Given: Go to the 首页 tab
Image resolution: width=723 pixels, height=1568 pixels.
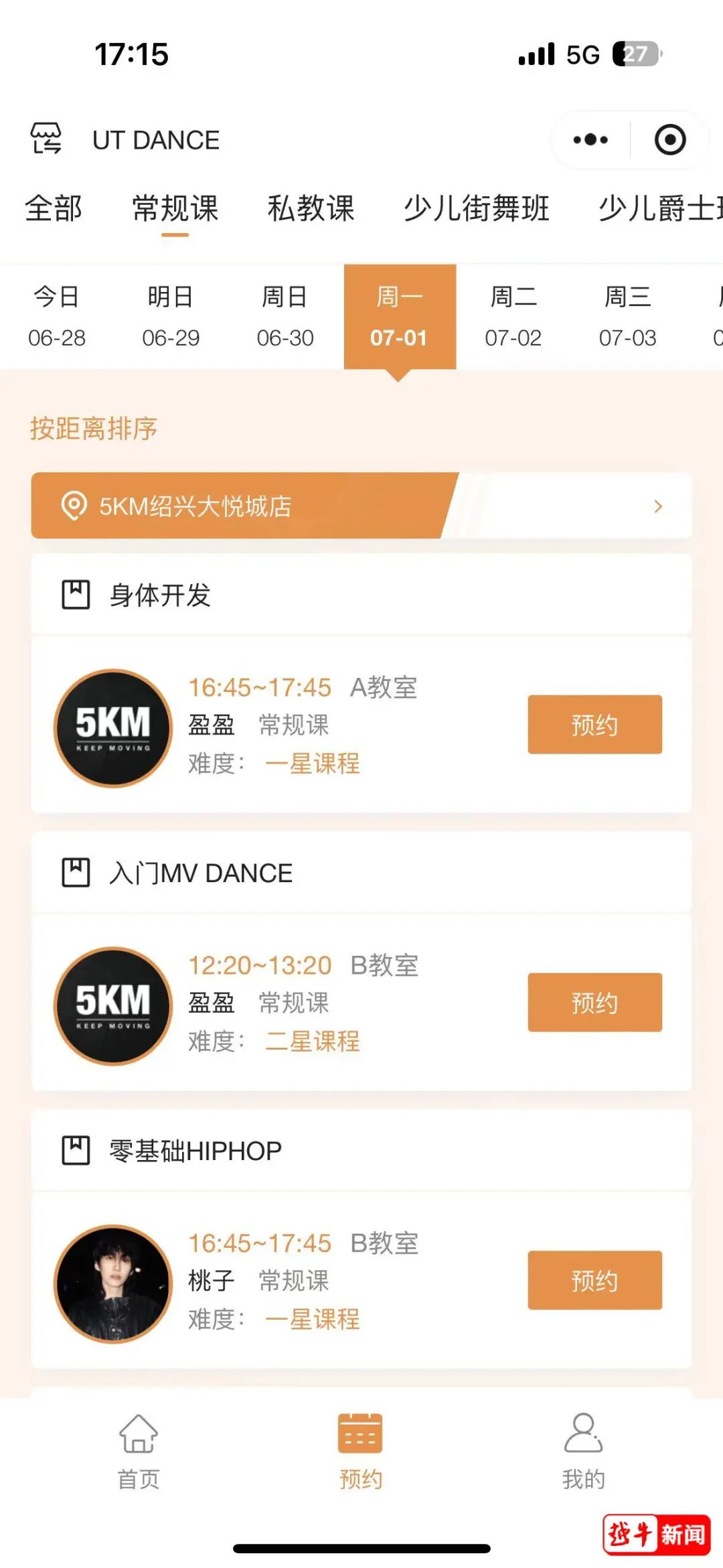Looking at the screenshot, I should click(139, 1451).
